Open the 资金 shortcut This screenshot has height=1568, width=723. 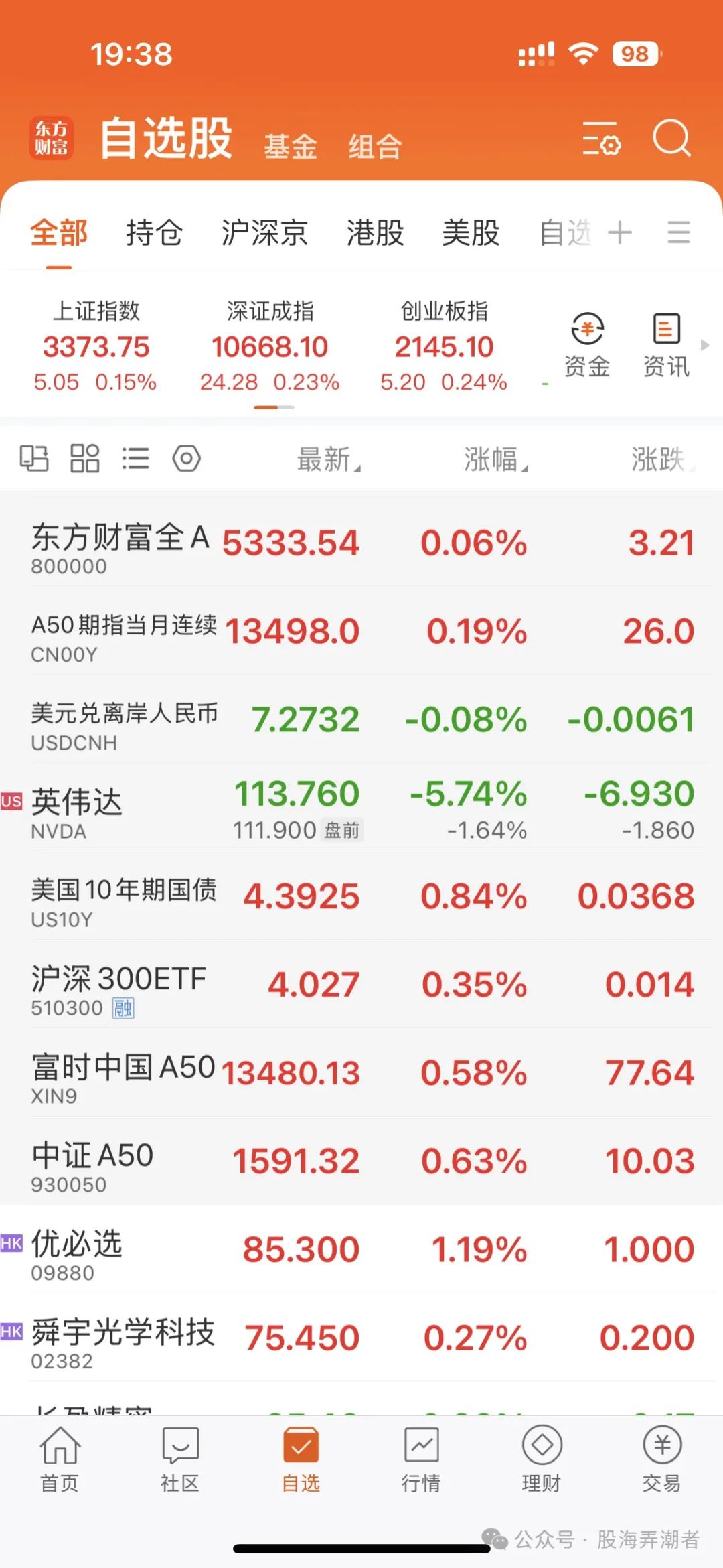pyautogui.click(x=587, y=345)
